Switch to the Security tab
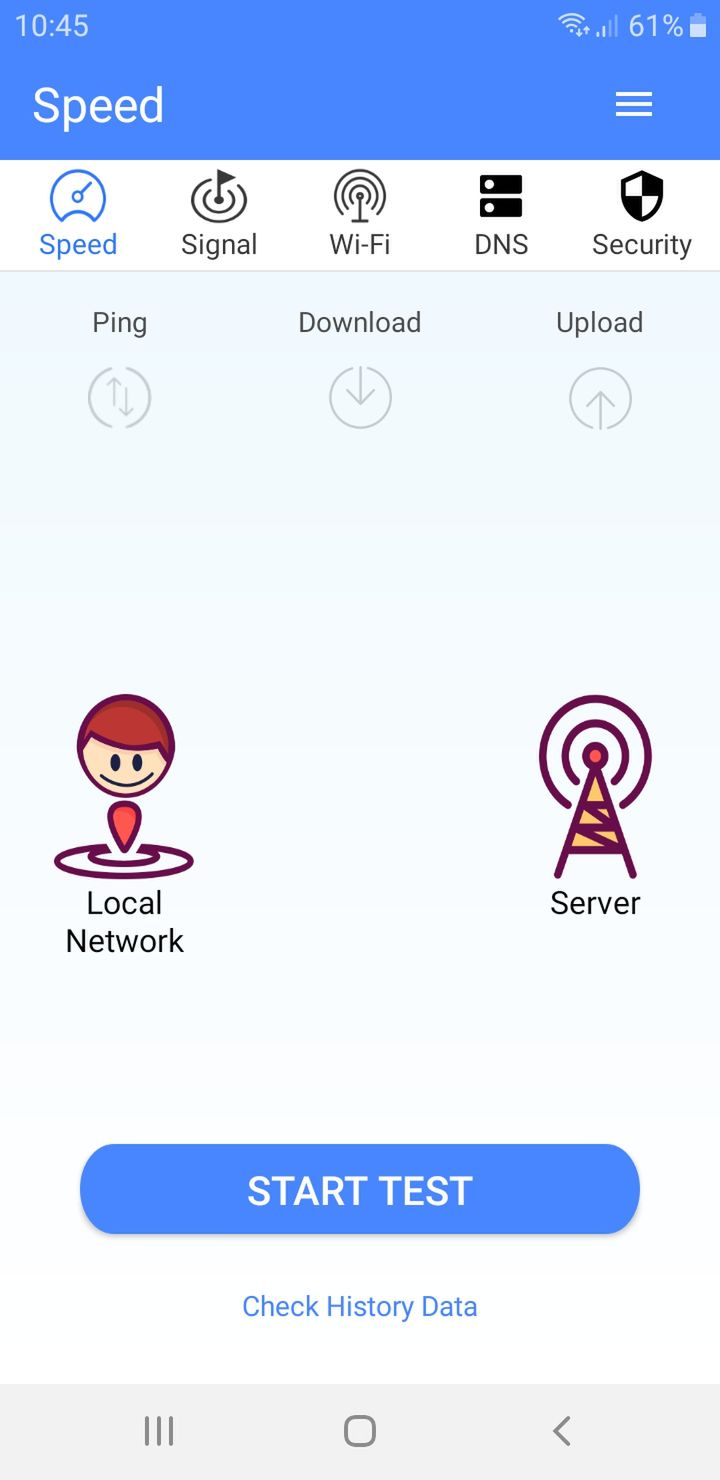The height and width of the screenshot is (1480, 720). (x=642, y=214)
